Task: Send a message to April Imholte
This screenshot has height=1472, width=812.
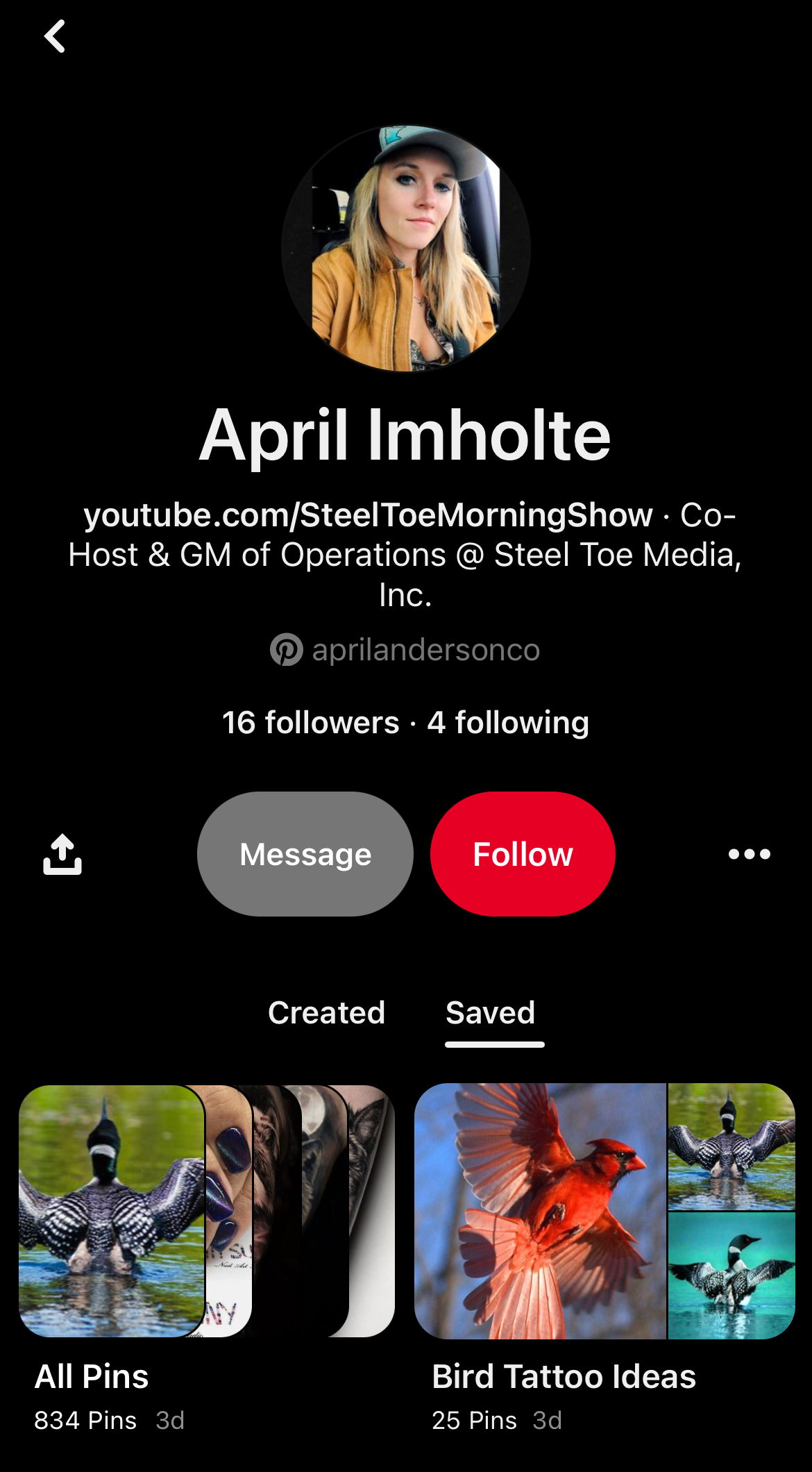Action: [x=305, y=854]
